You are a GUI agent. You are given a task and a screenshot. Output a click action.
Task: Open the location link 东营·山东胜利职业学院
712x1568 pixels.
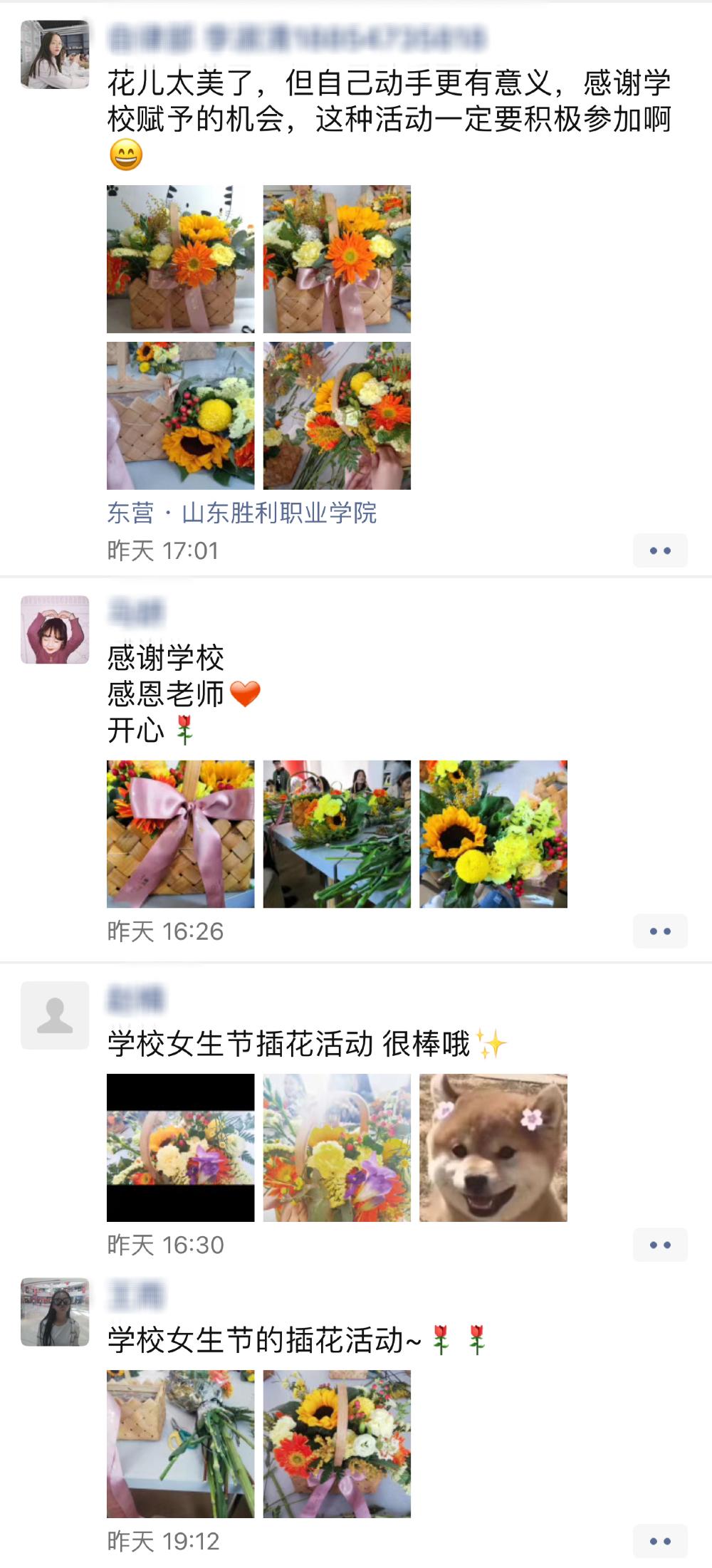pyautogui.click(x=241, y=513)
